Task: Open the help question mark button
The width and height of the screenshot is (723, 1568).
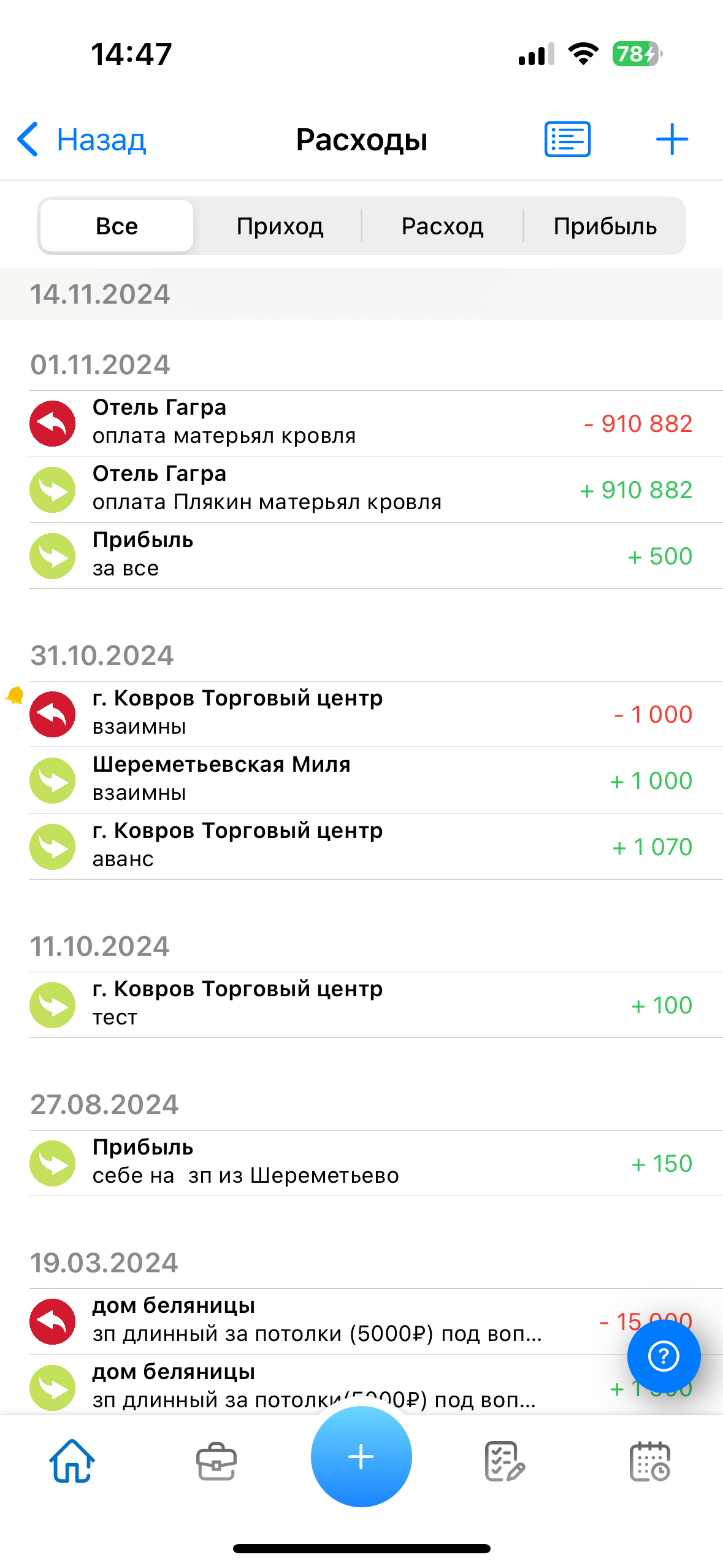Action: [x=664, y=1356]
